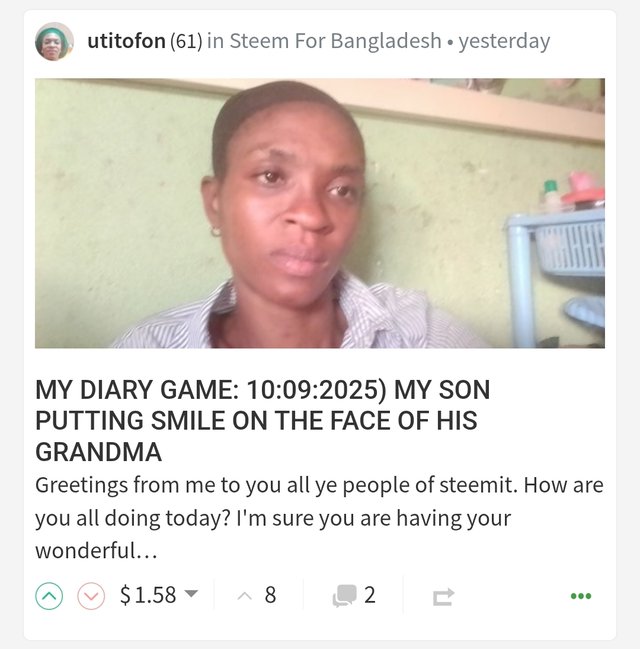Open the comments on this post
This screenshot has height=649, width=640.
[x=354, y=596]
